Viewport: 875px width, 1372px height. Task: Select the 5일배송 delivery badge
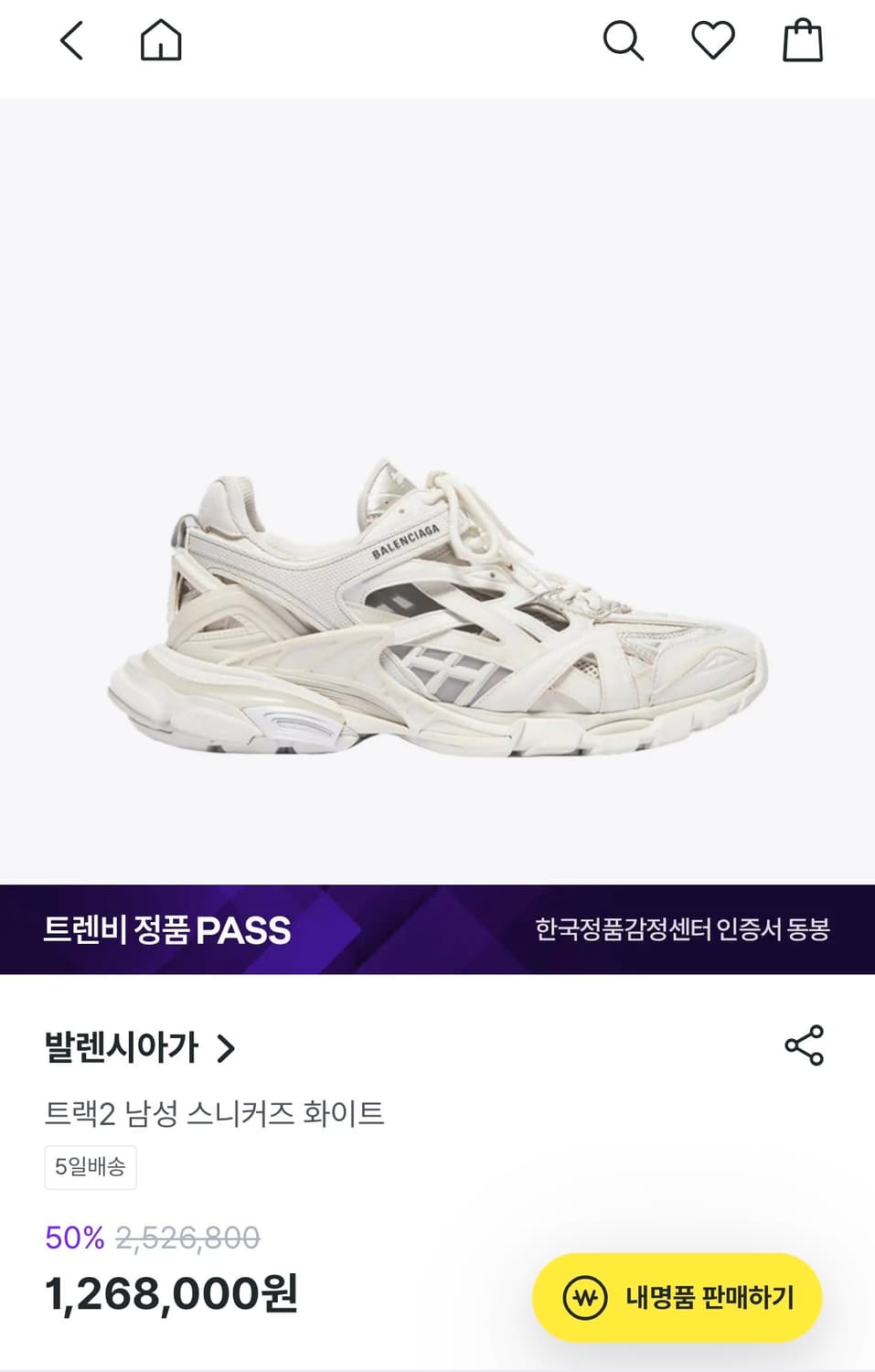coord(90,1167)
